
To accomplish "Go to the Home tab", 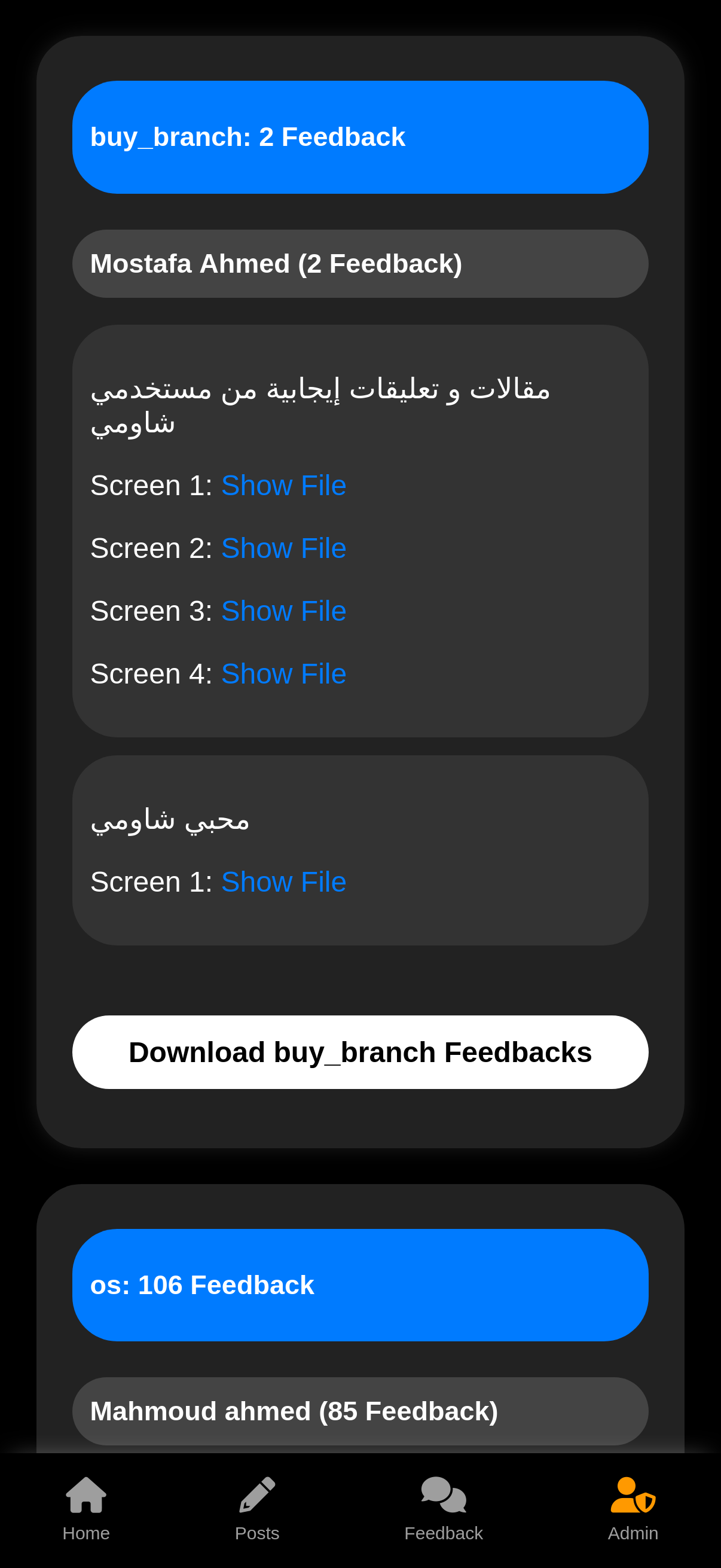I will click(85, 1509).
